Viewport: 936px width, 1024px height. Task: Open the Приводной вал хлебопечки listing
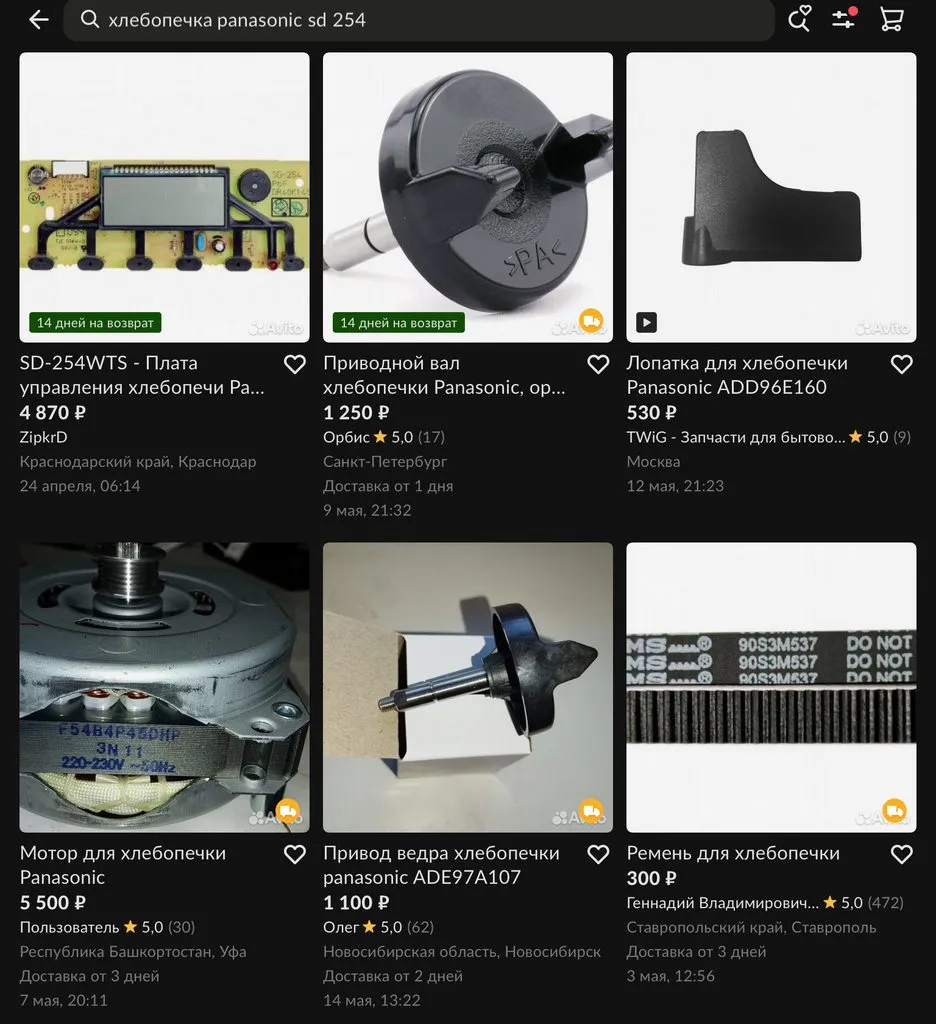click(x=467, y=197)
